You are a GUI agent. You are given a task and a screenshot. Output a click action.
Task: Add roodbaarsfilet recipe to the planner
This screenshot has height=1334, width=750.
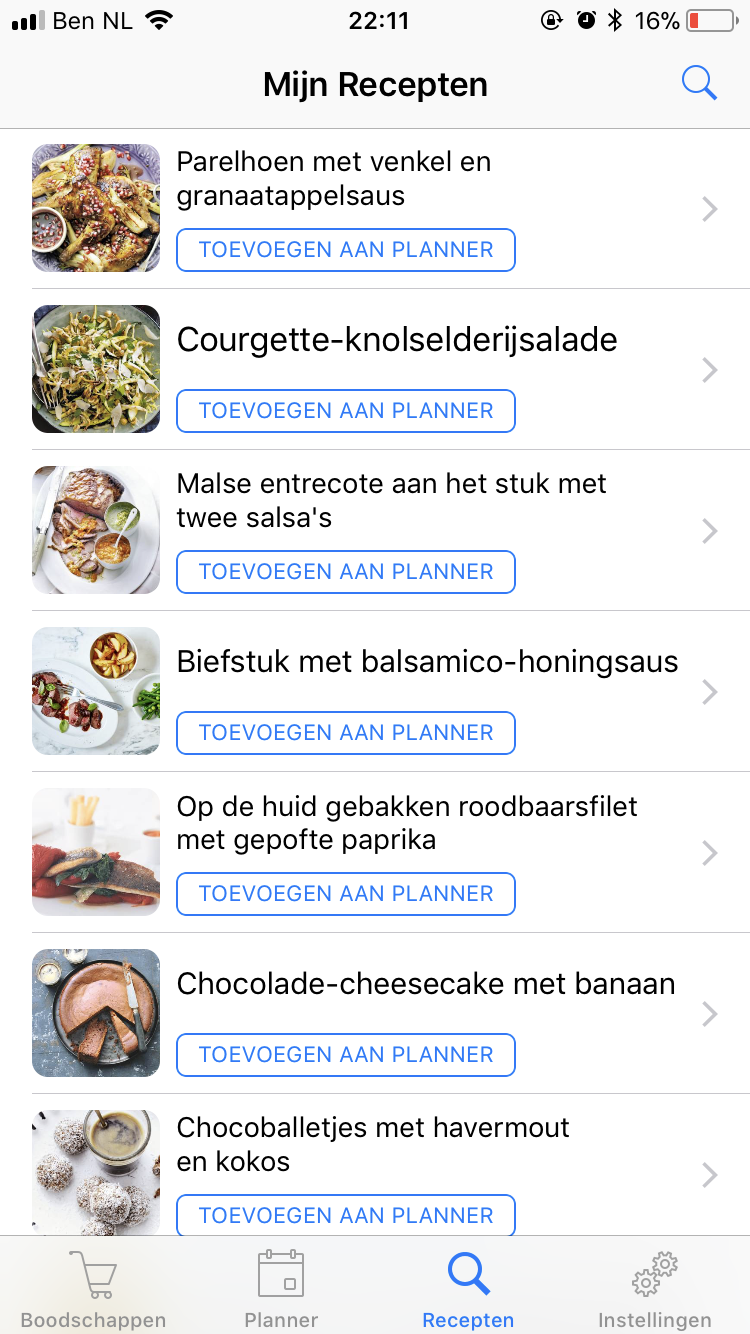point(346,894)
